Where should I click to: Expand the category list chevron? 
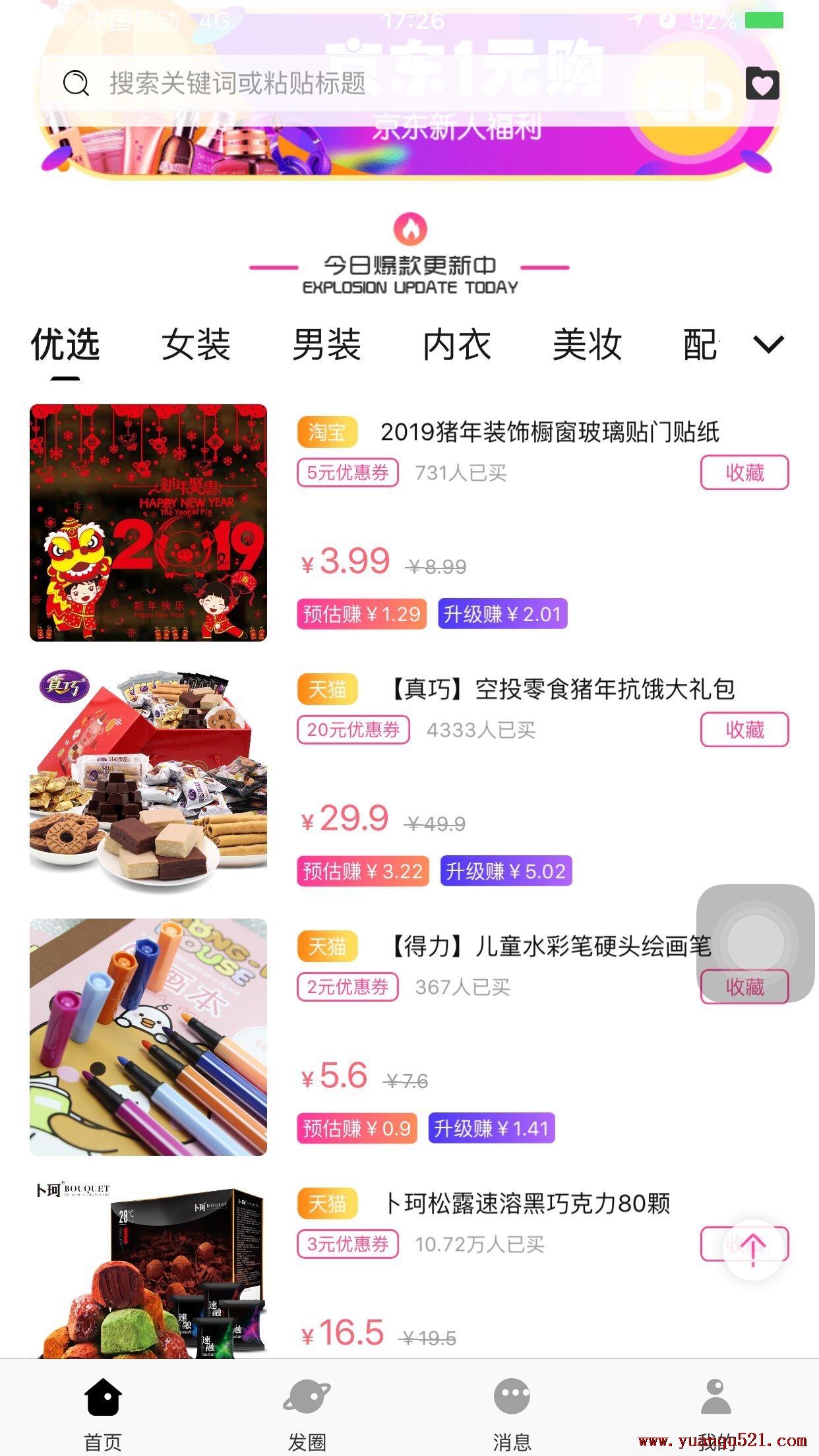pos(768,344)
